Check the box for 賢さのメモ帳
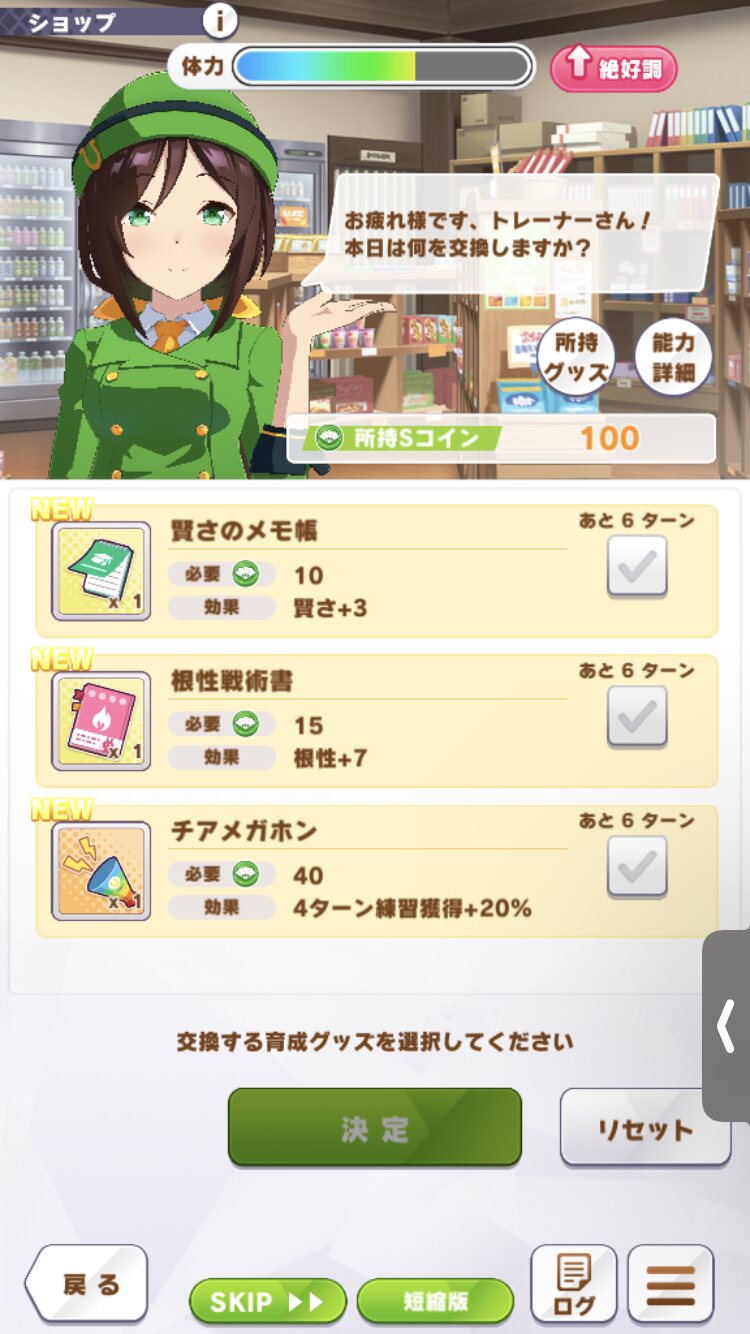Image resolution: width=750 pixels, height=1334 pixels. coord(637,566)
